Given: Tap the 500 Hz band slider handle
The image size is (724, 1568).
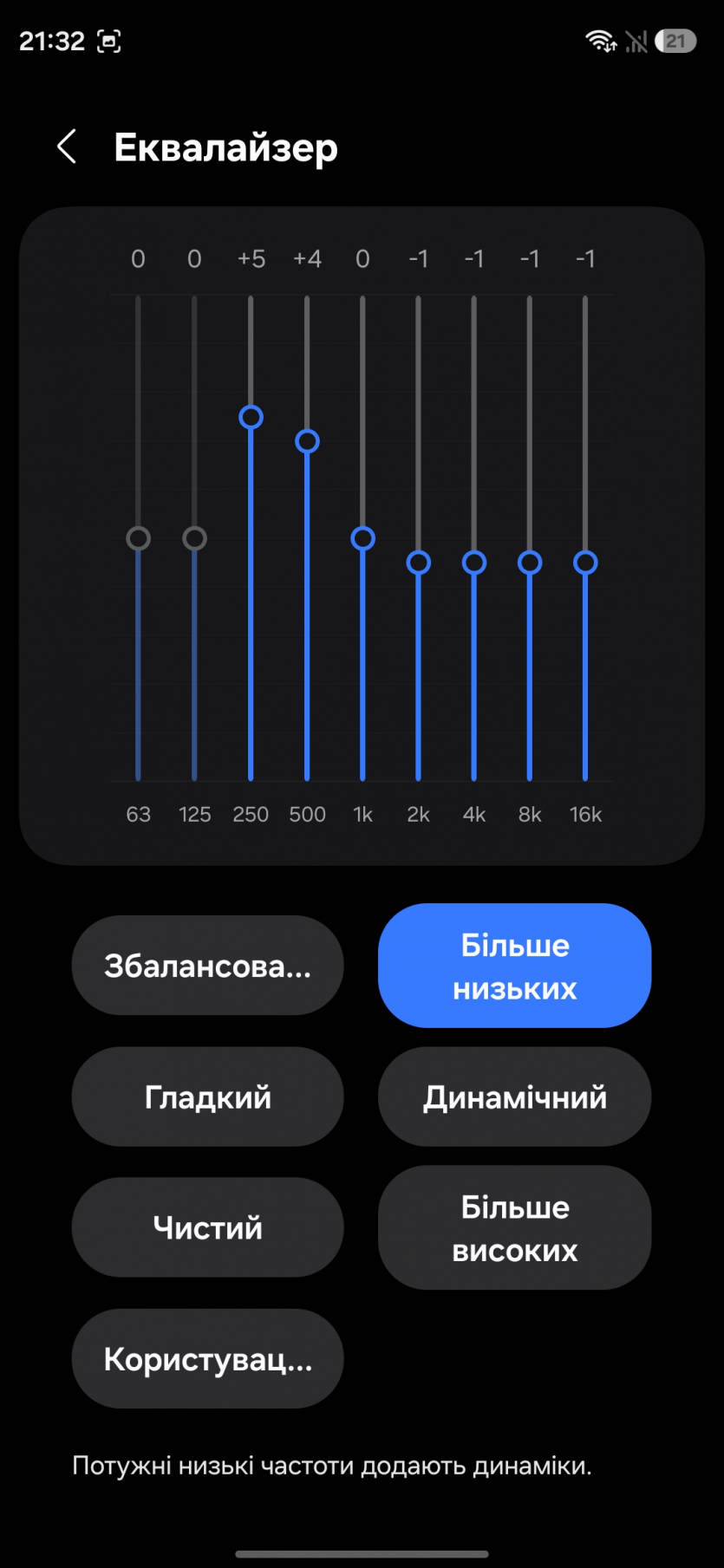Looking at the screenshot, I should pos(307,441).
